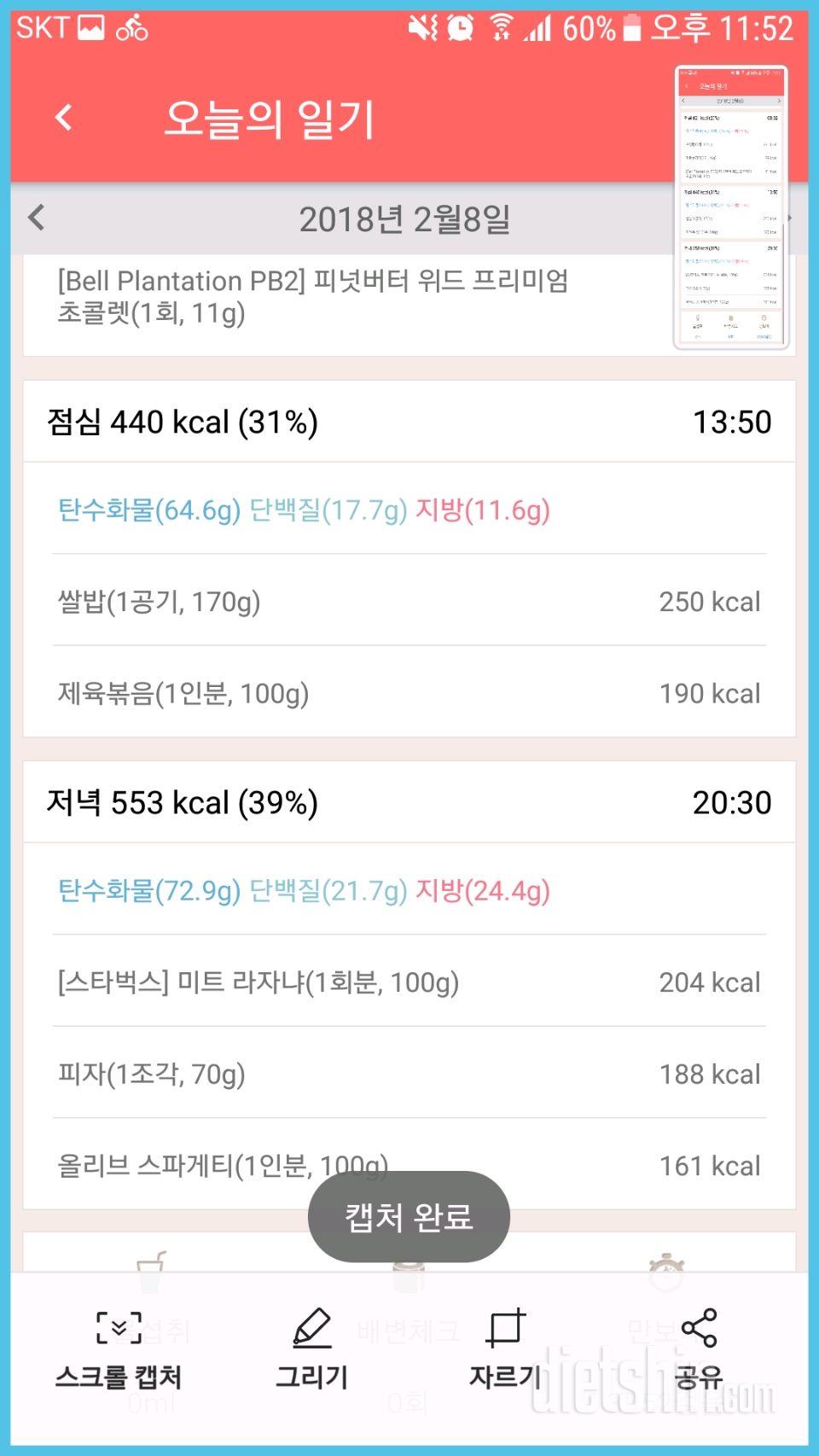This screenshot has width=819, height=1456.
Task: Open the 제육볶음 food entry
Action: pos(409,692)
